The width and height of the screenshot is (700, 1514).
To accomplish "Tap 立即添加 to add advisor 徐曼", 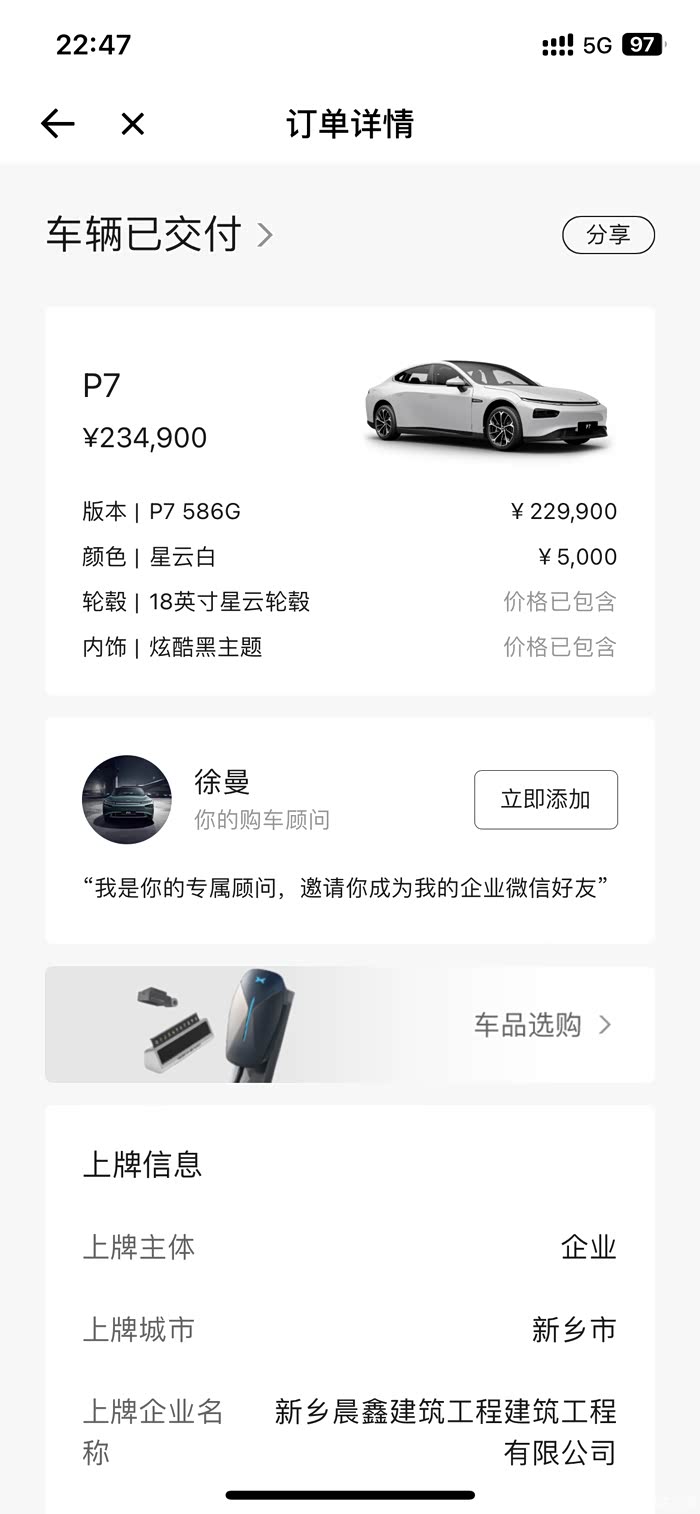I will 545,800.
